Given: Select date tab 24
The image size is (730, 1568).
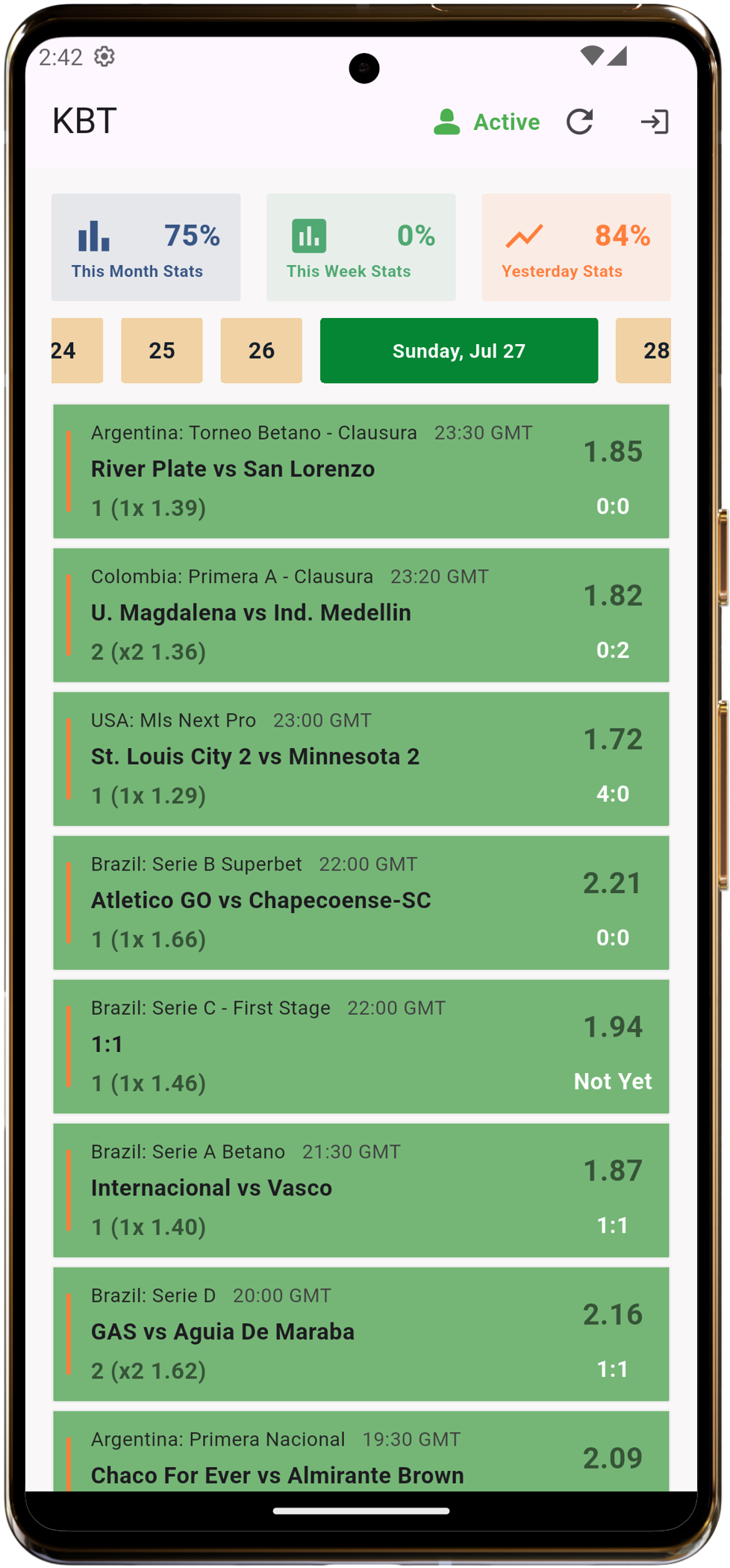Looking at the screenshot, I should (x=66, y=350).
